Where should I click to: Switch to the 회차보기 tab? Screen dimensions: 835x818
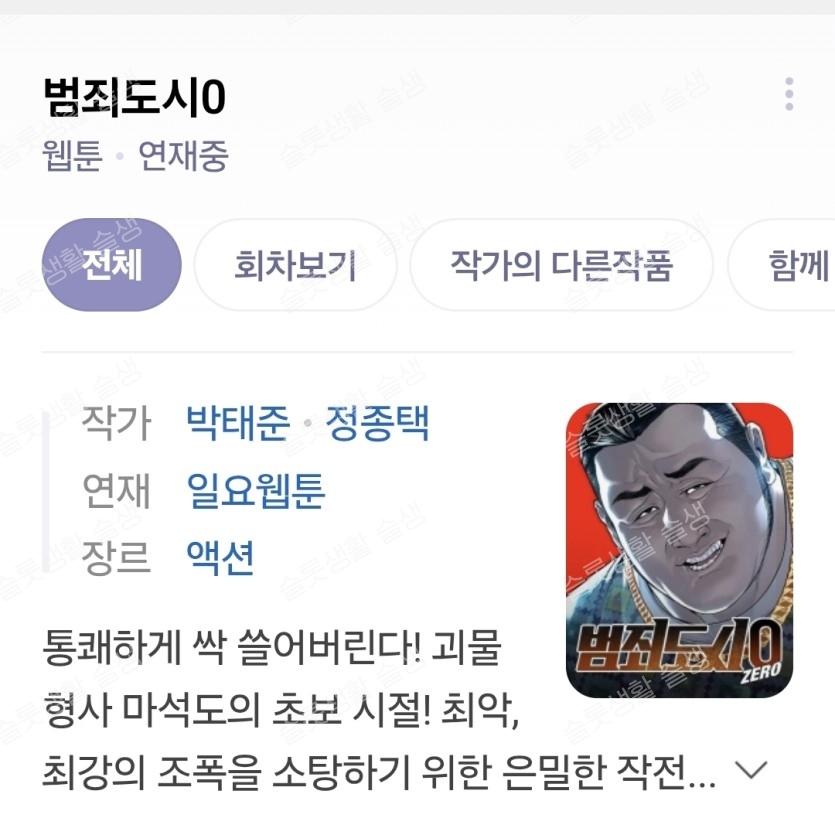click(x=295, y=266)
